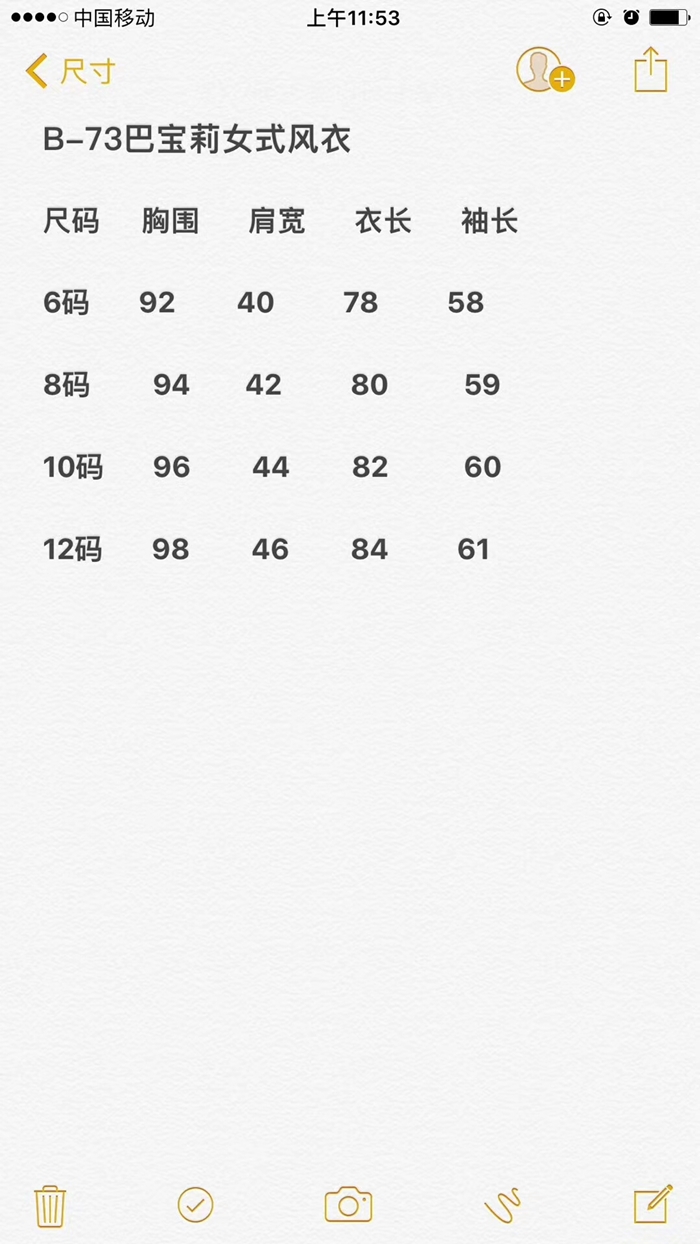Add a checklist to the note

click(x=195, y=1205)
